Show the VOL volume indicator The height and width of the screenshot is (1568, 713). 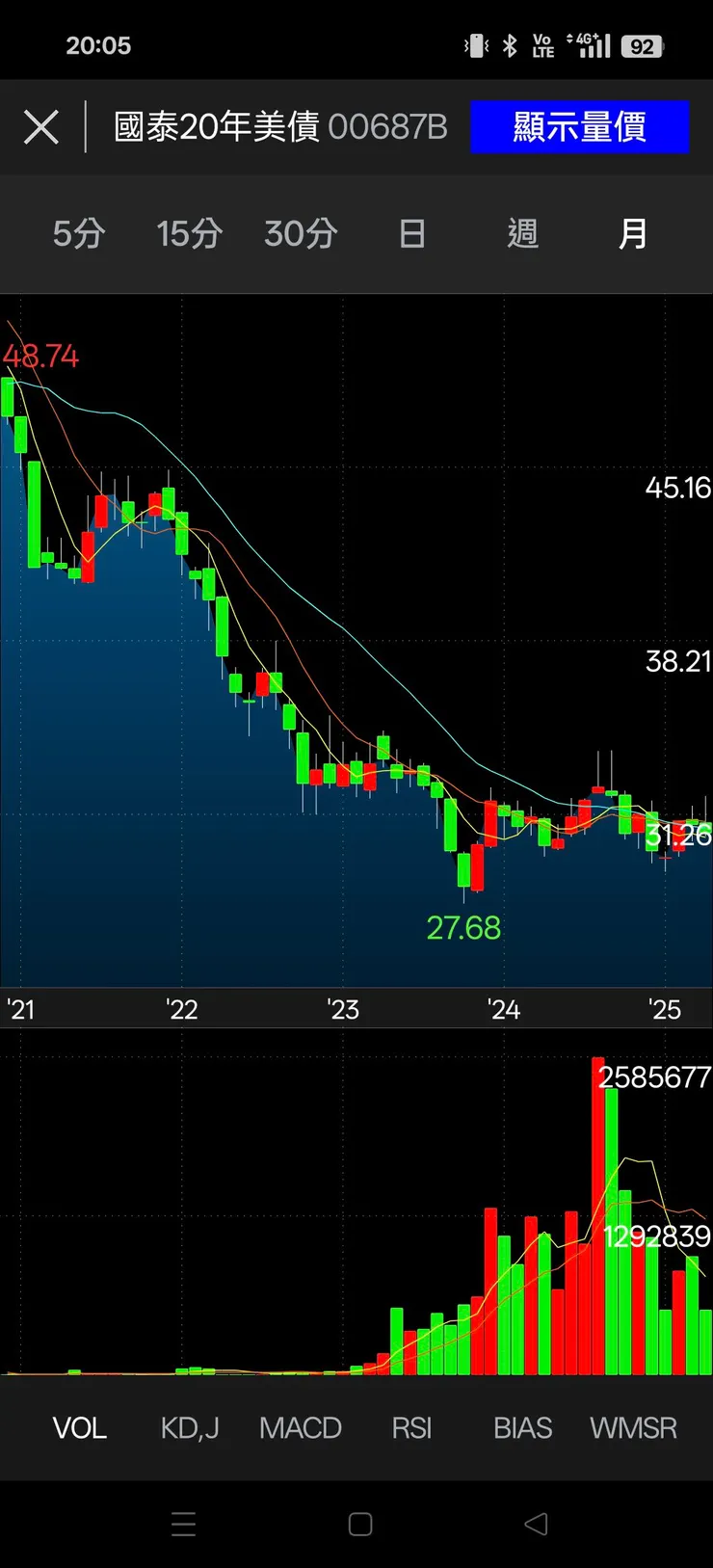(79, 1427)
